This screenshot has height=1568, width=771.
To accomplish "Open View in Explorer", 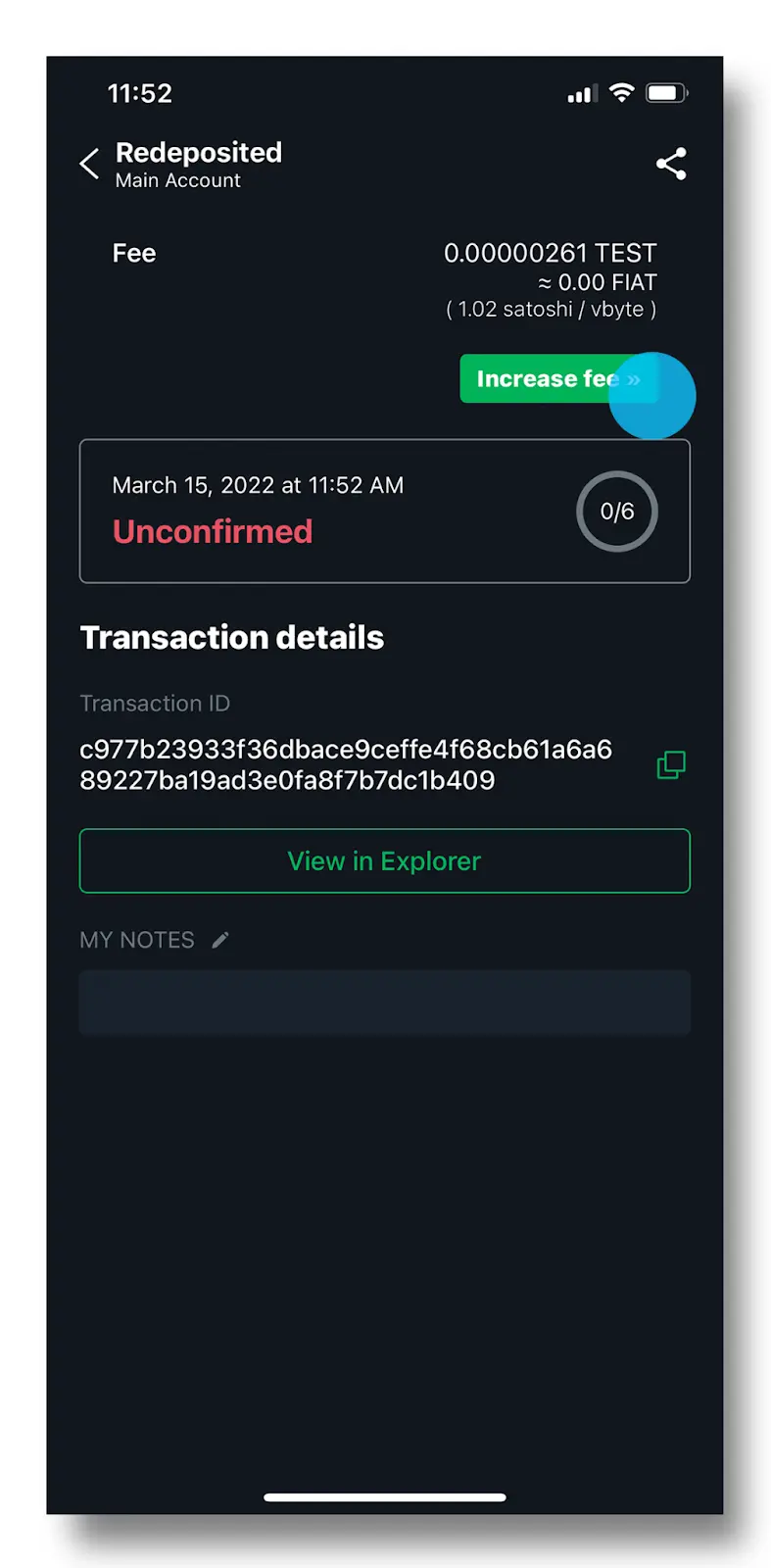I will pos(385,861).
